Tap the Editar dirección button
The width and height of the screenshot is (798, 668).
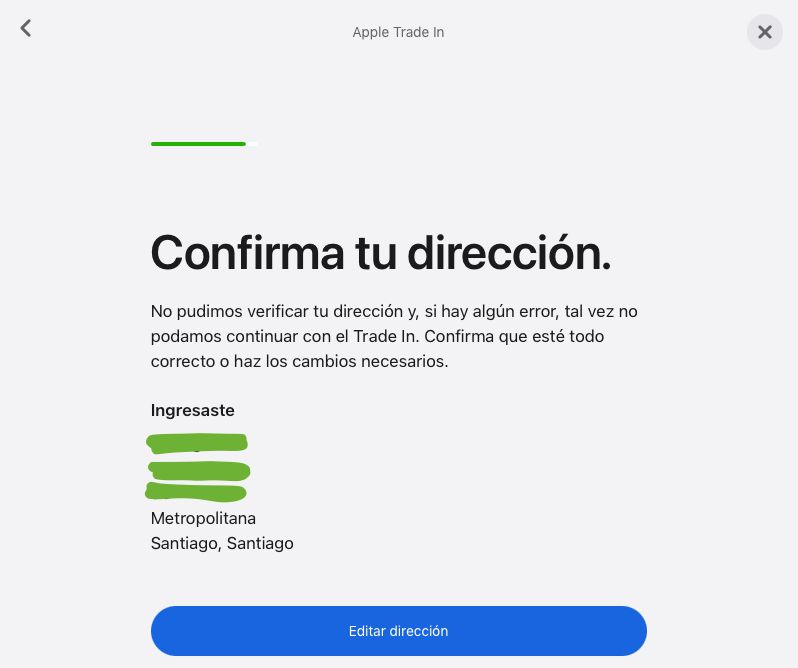coord(398,631)
